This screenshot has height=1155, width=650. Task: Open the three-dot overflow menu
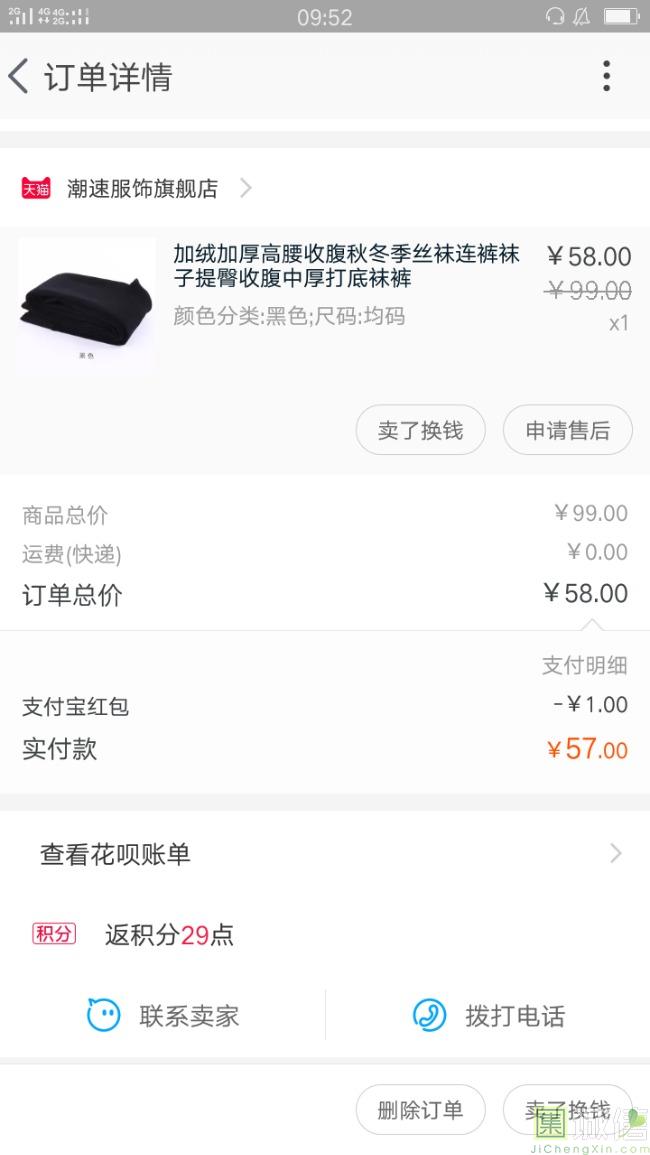coord(606,76)
